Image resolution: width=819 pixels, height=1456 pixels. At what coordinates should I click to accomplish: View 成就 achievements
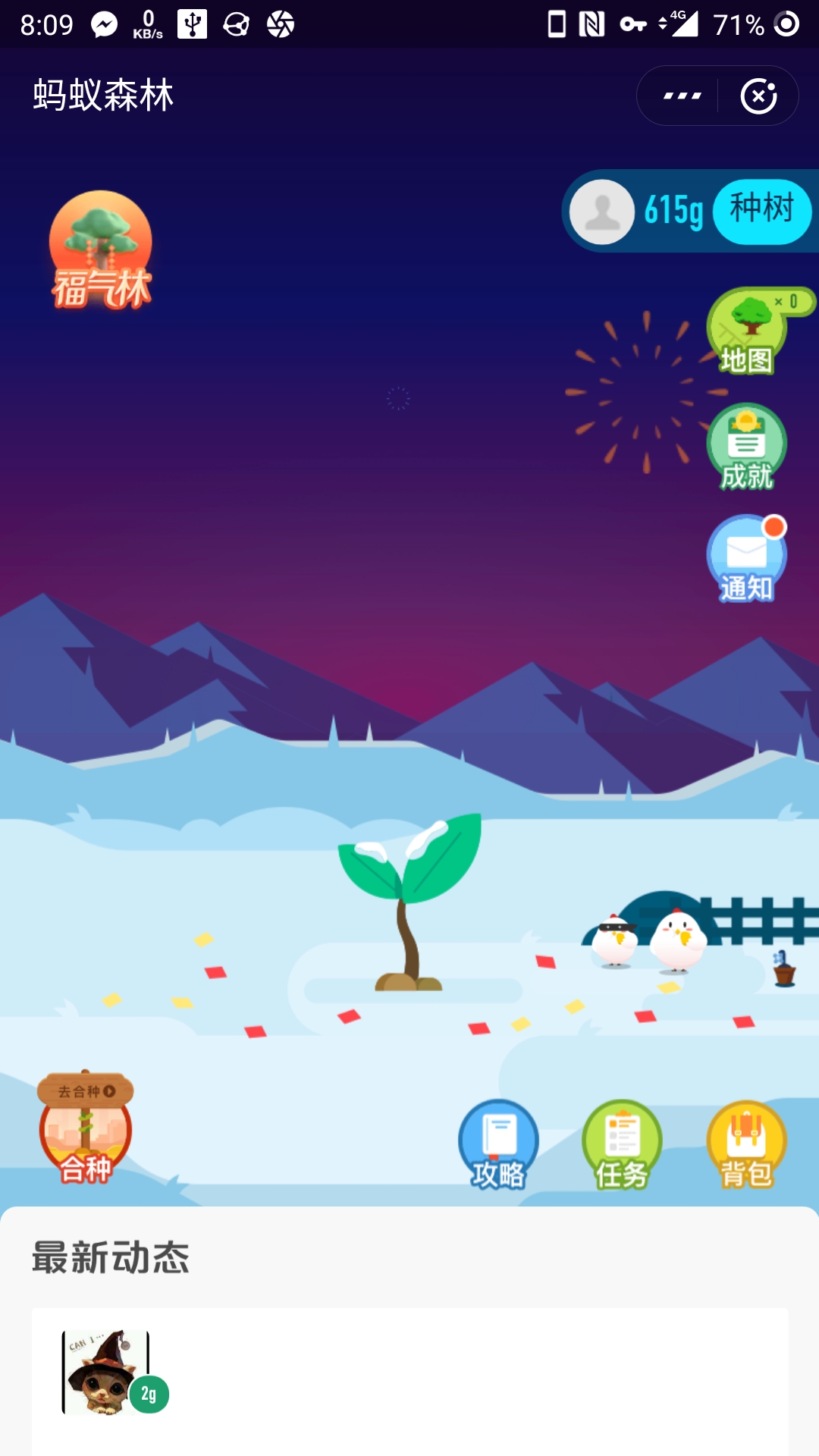click(x=746, y=447)
